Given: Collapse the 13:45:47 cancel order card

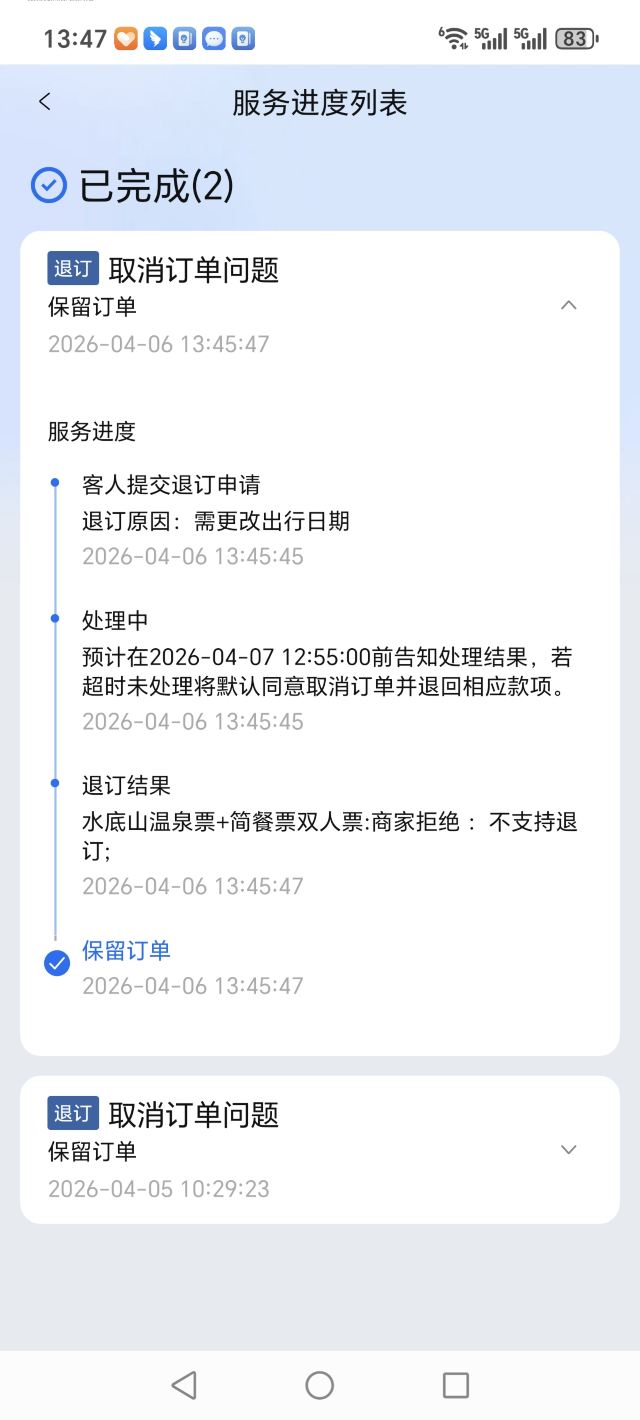Looking at the screenshot, I should (x=568, y=305).
